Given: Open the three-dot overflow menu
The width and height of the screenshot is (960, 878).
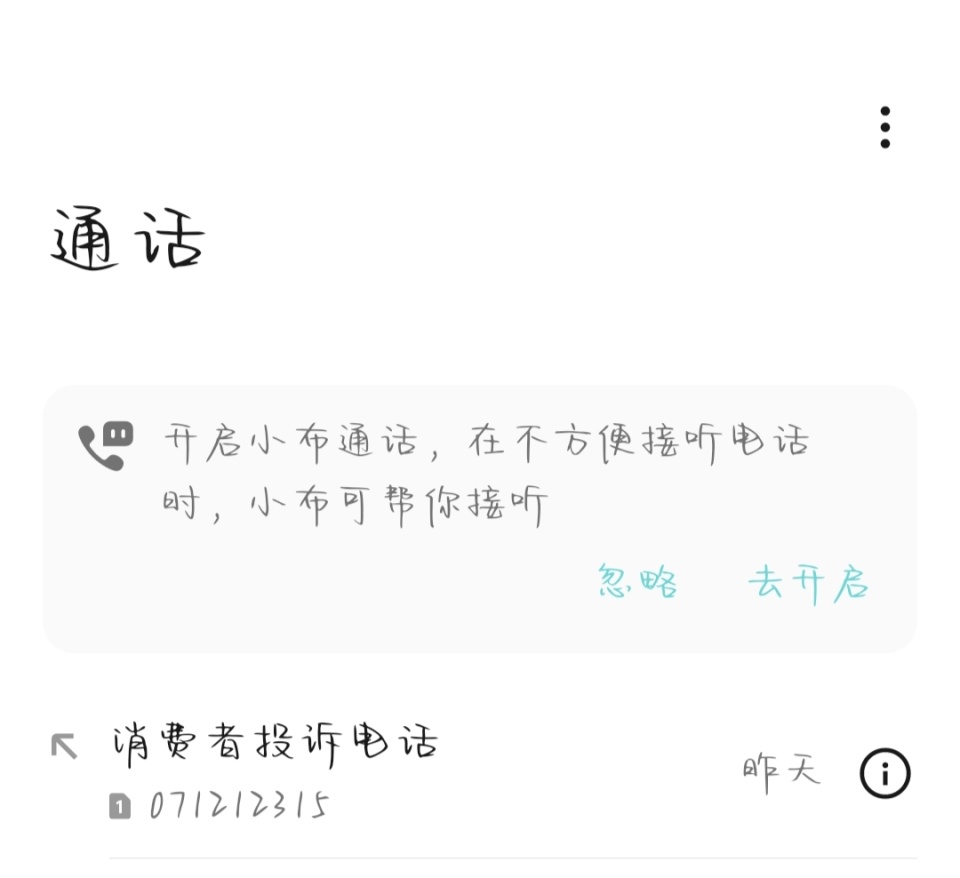Looking at the screenshot, I should point(885,128).
